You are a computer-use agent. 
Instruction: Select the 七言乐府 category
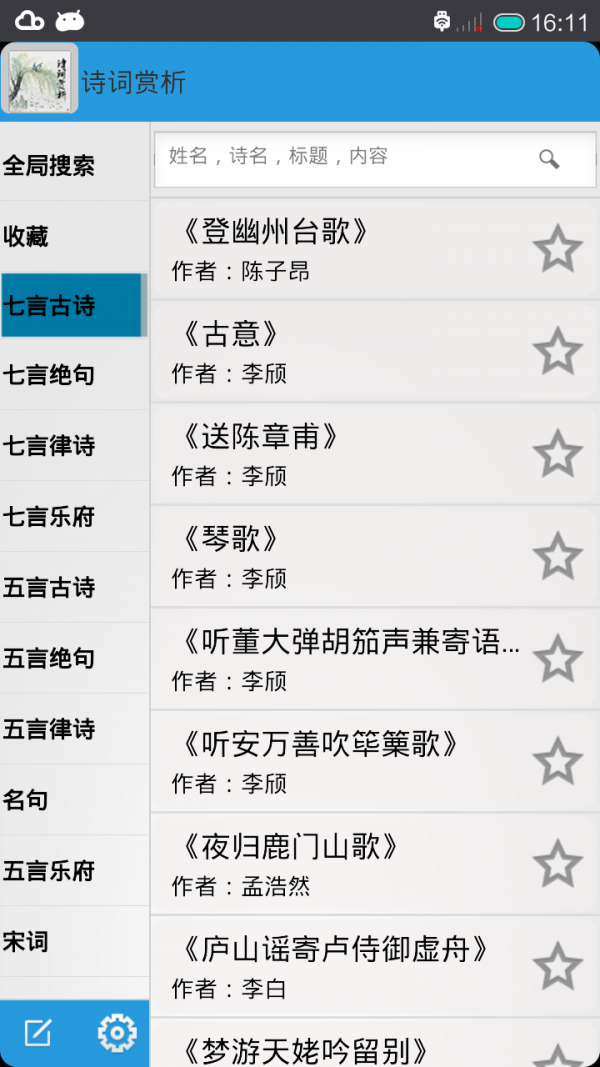[x=74, y=516]
